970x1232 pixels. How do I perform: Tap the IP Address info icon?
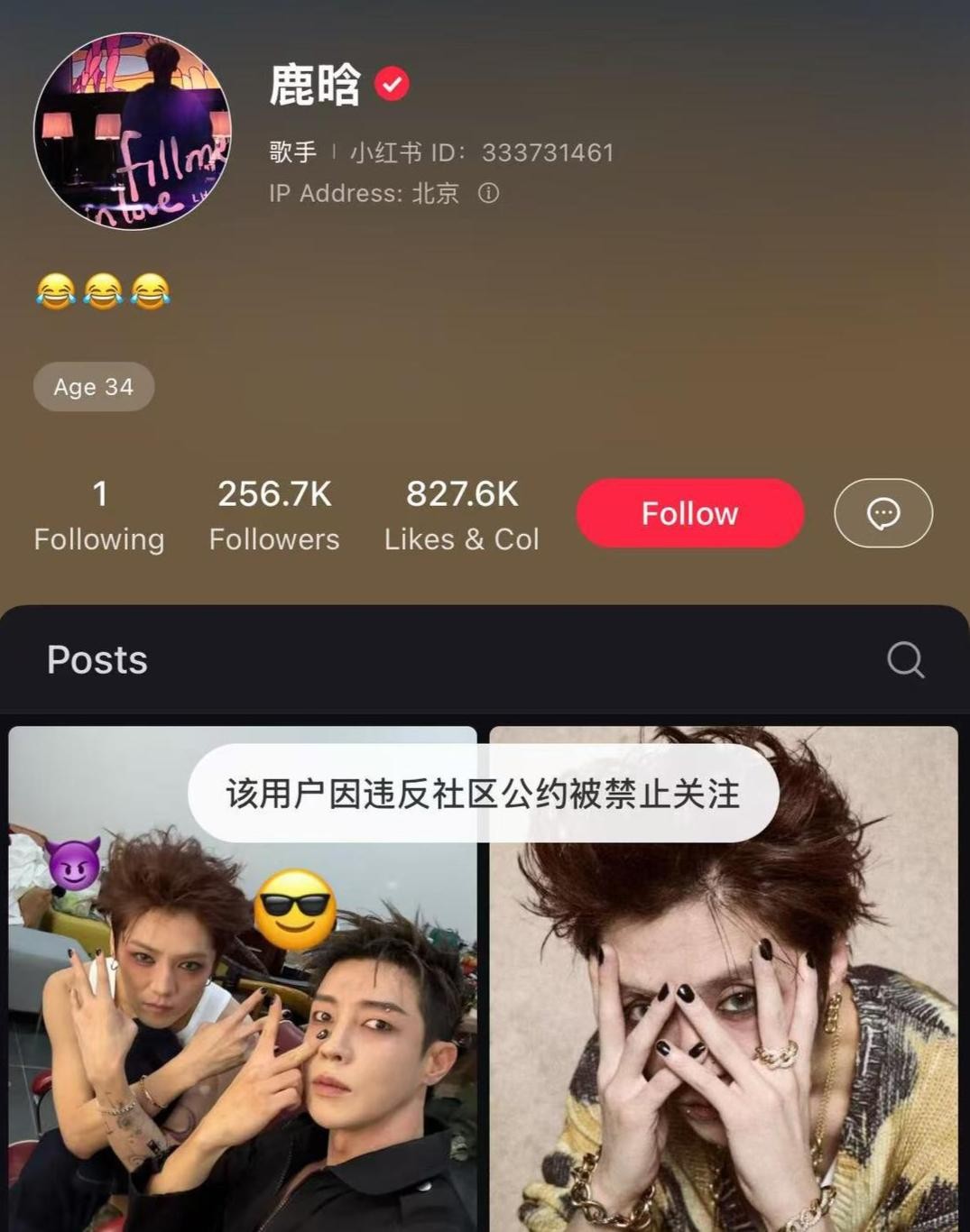(488, 193)
